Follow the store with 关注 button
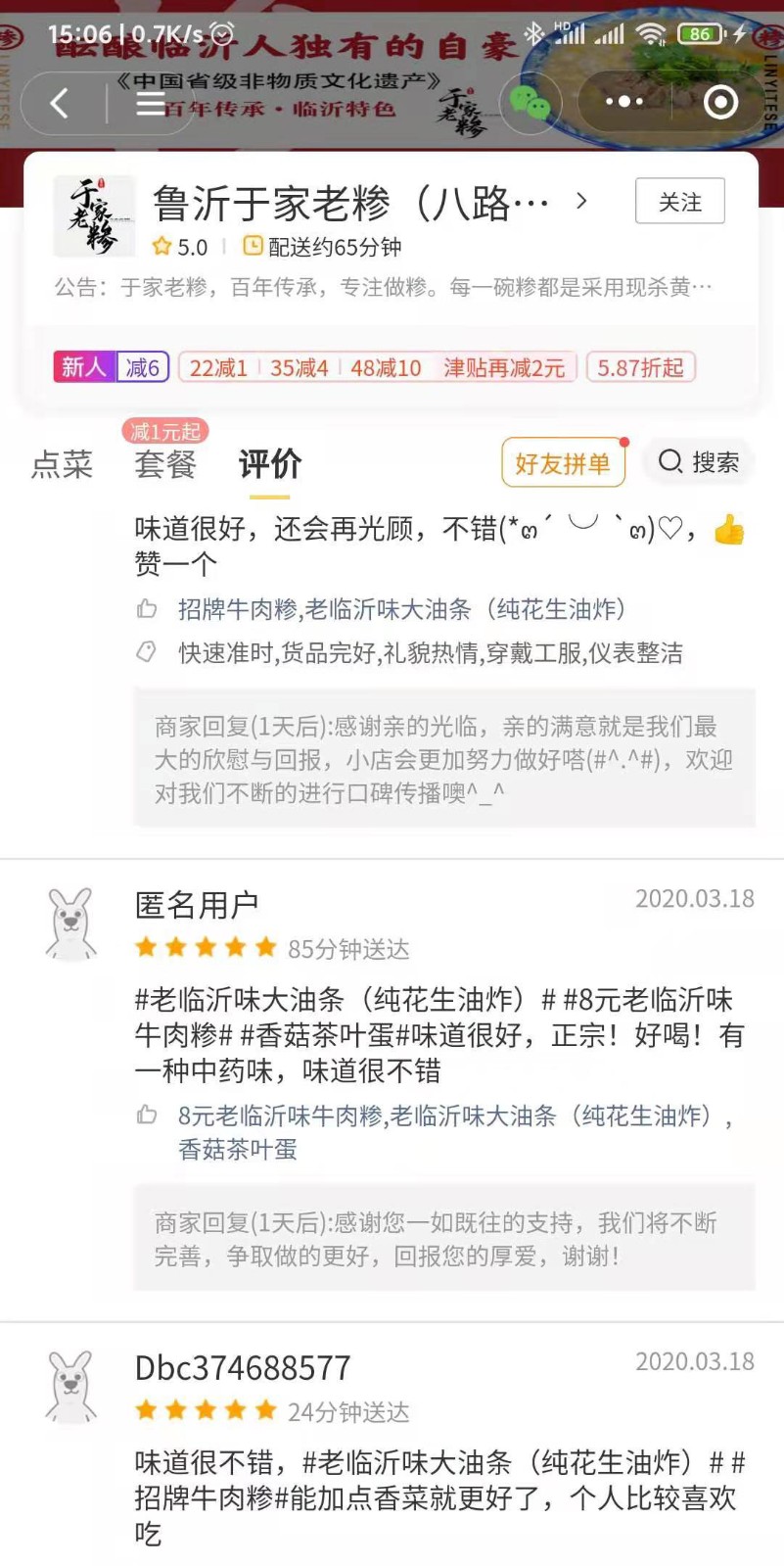The height and width of the screenshot is (1566, 784). [679, 202]
